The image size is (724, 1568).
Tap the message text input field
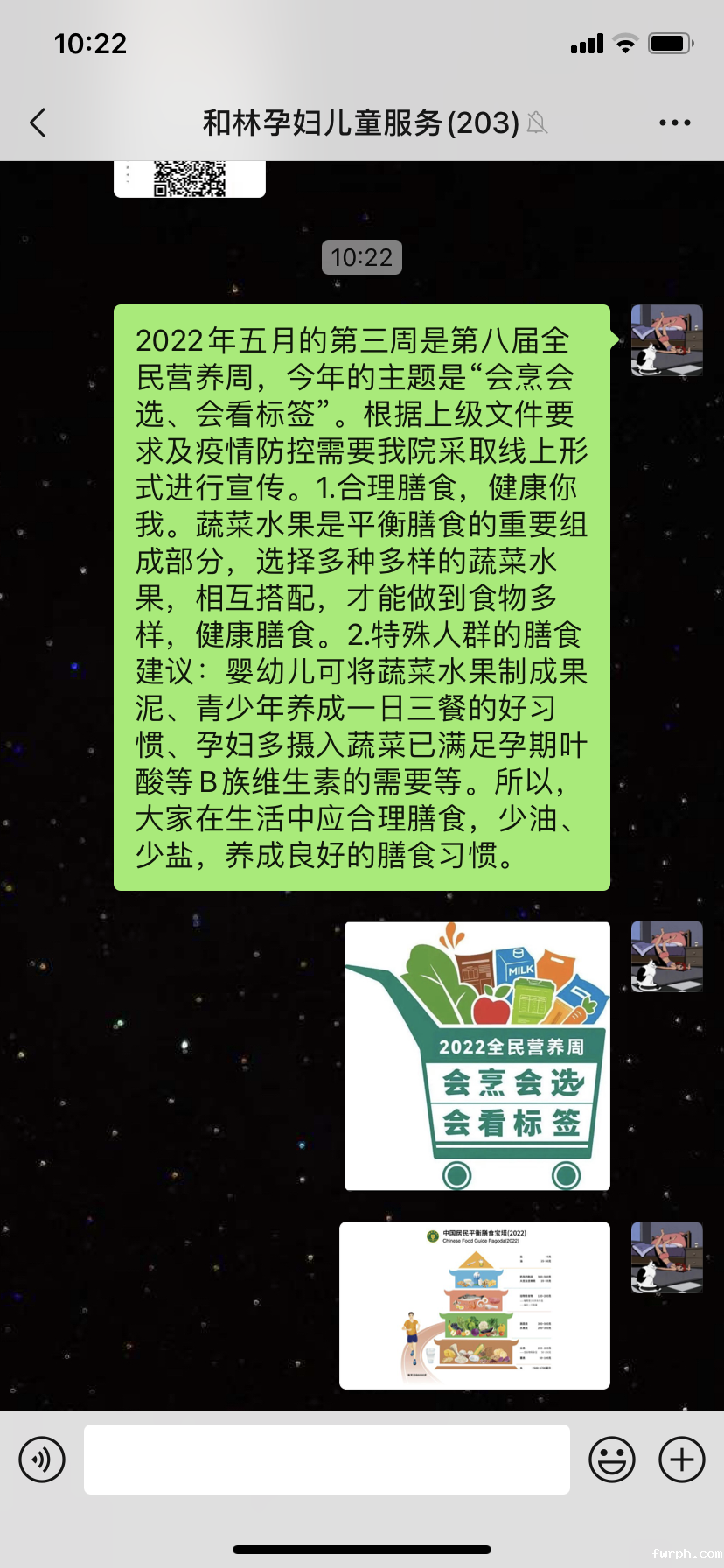(x=326, y=1459)
